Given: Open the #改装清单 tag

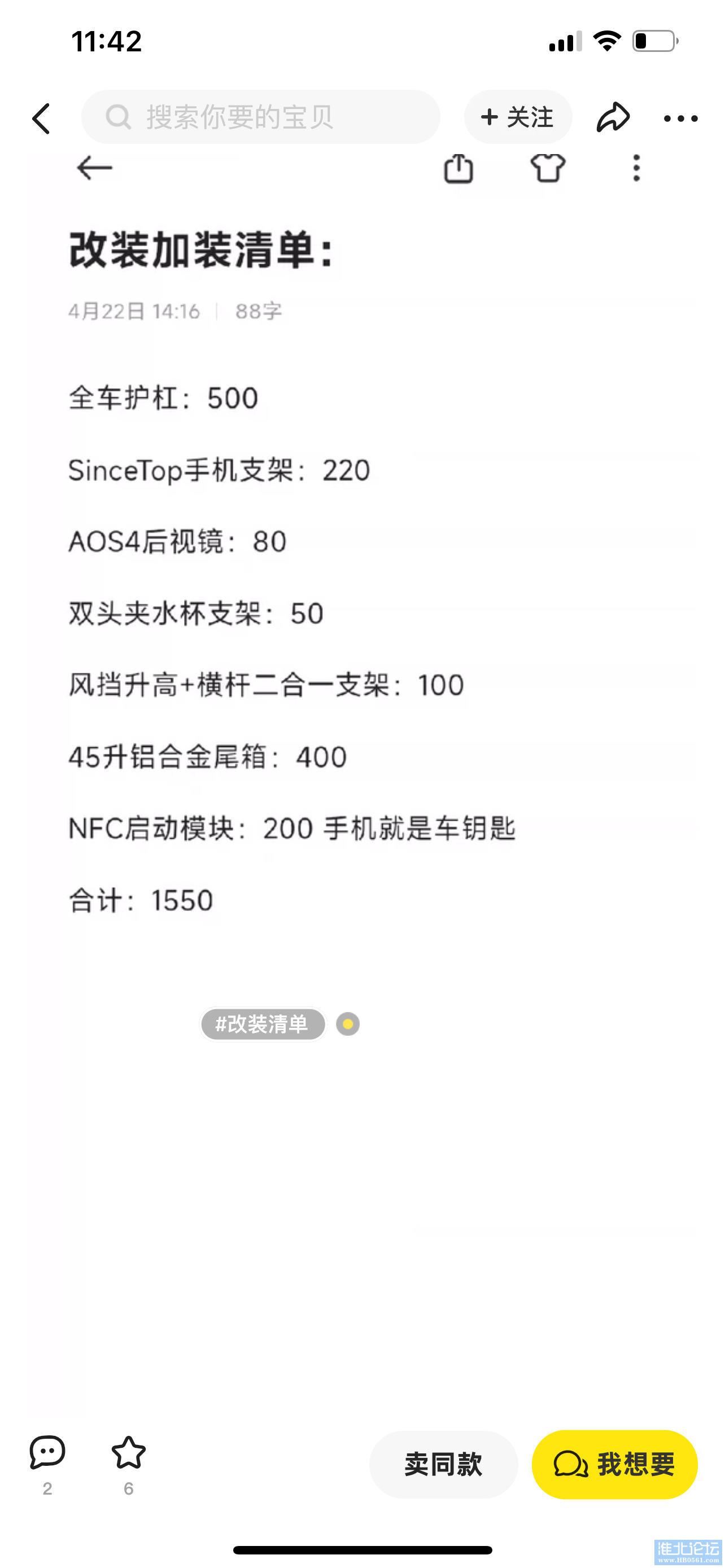Looking at the screenshot, I should pos(263,1024).
